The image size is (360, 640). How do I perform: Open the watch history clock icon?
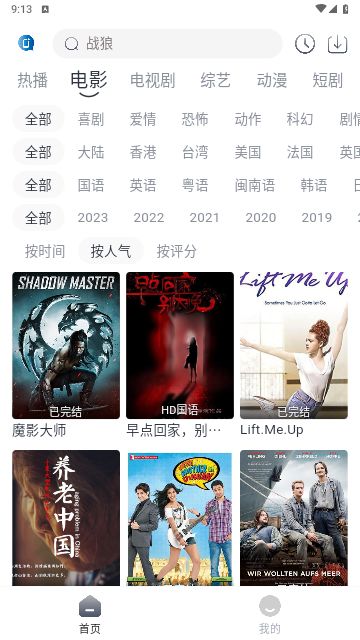tap(305, 44)
